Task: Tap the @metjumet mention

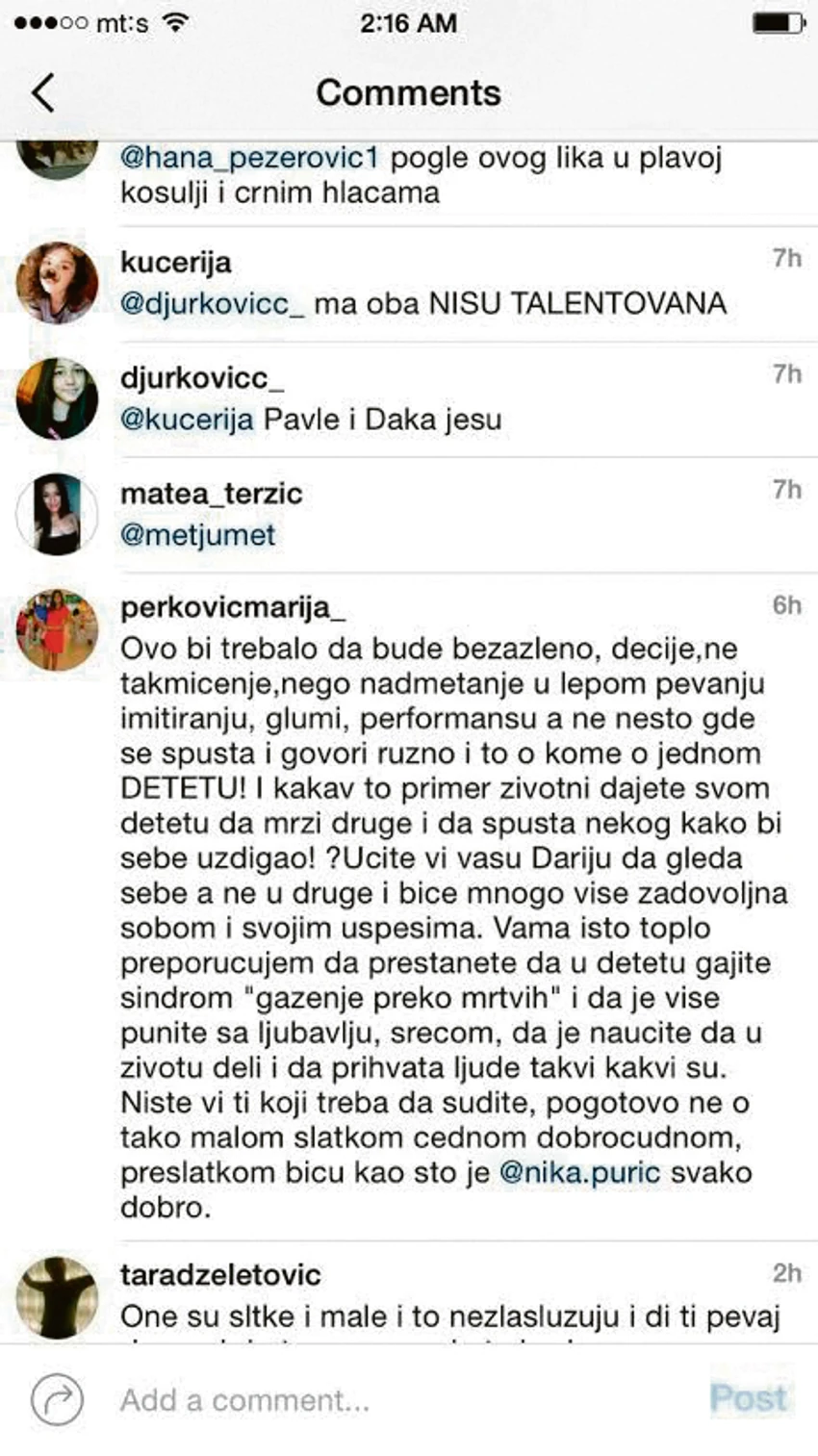Action: click(x=197, y=535)
